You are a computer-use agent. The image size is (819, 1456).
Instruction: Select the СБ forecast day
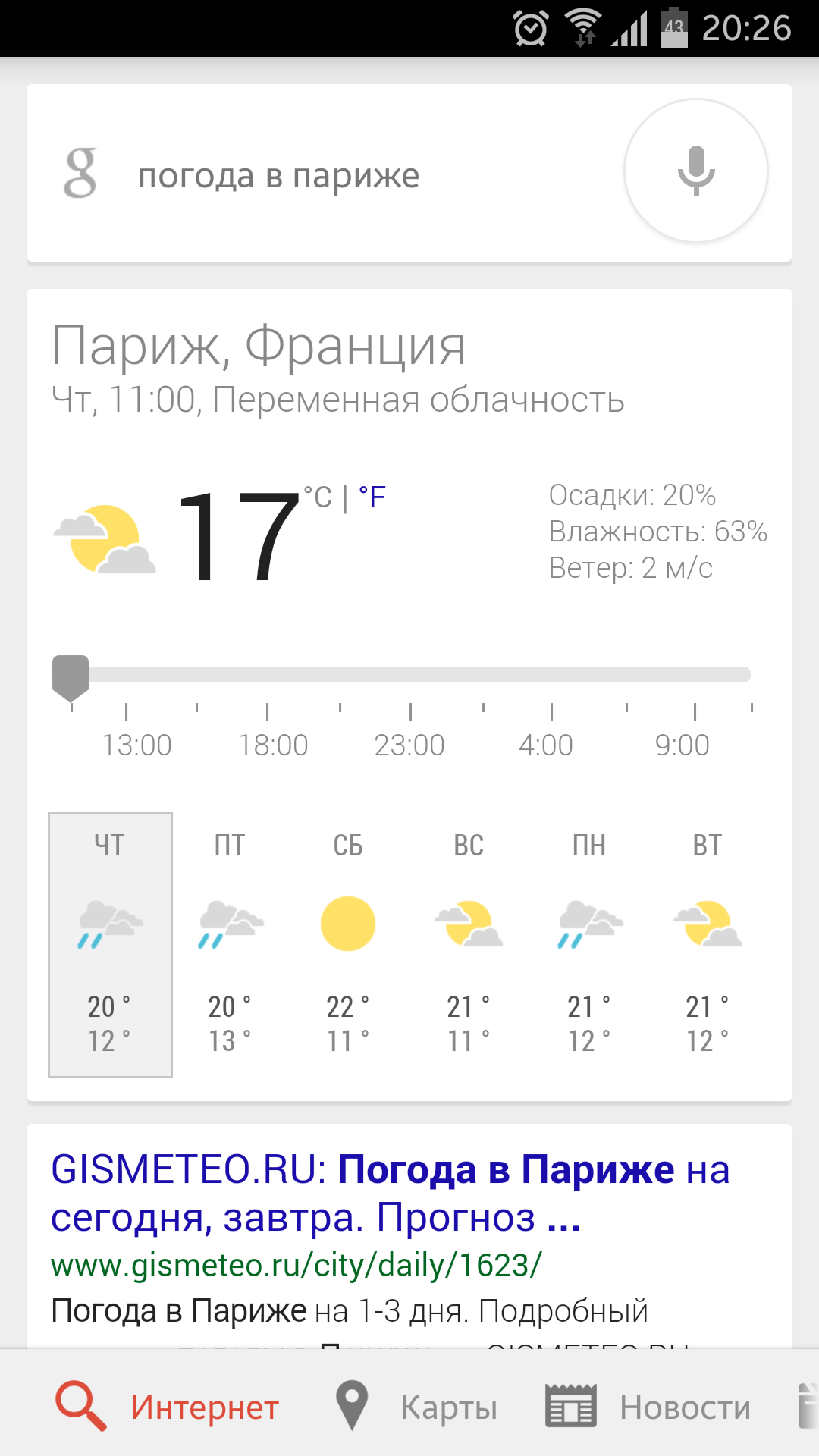(348, 945)
